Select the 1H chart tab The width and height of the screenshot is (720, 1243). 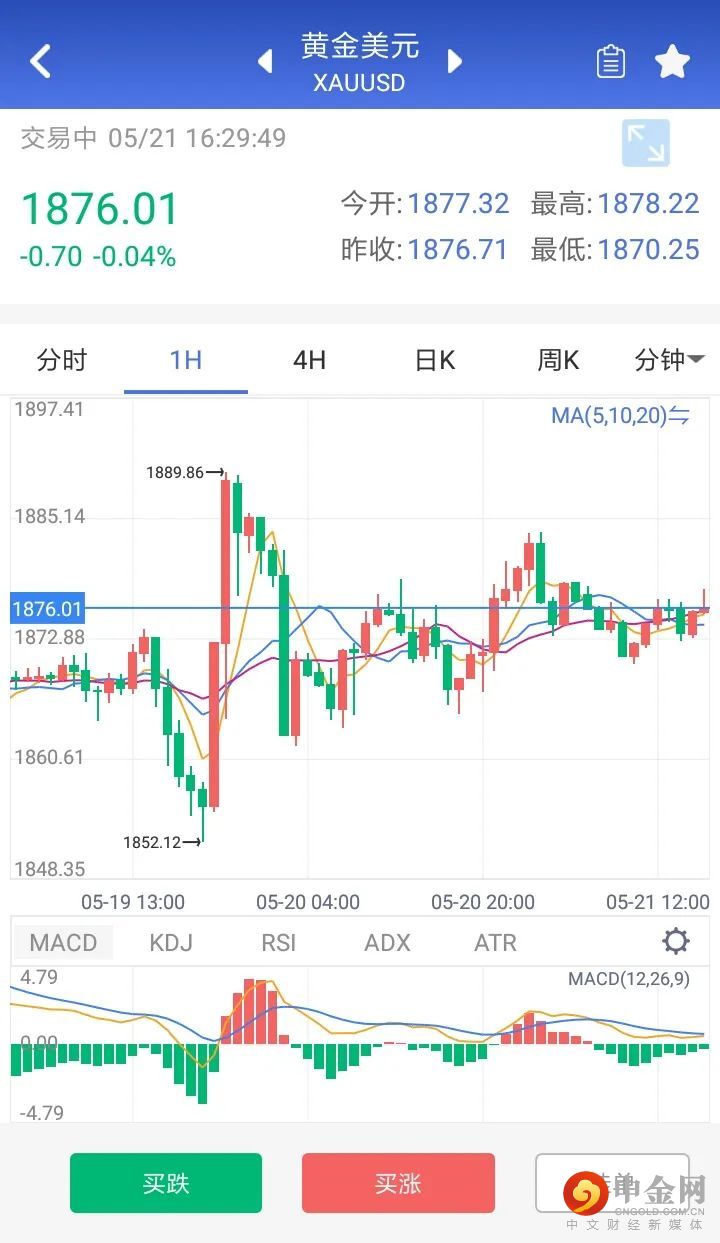click(186, 360)
